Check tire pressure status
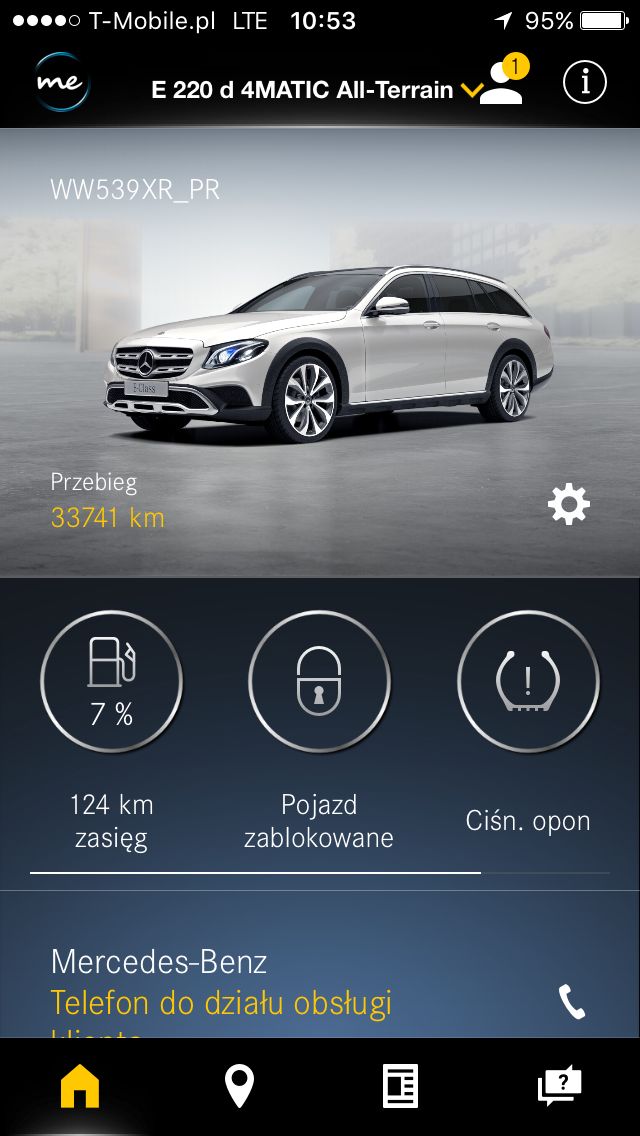640x1136 pixels. point(528,682)
